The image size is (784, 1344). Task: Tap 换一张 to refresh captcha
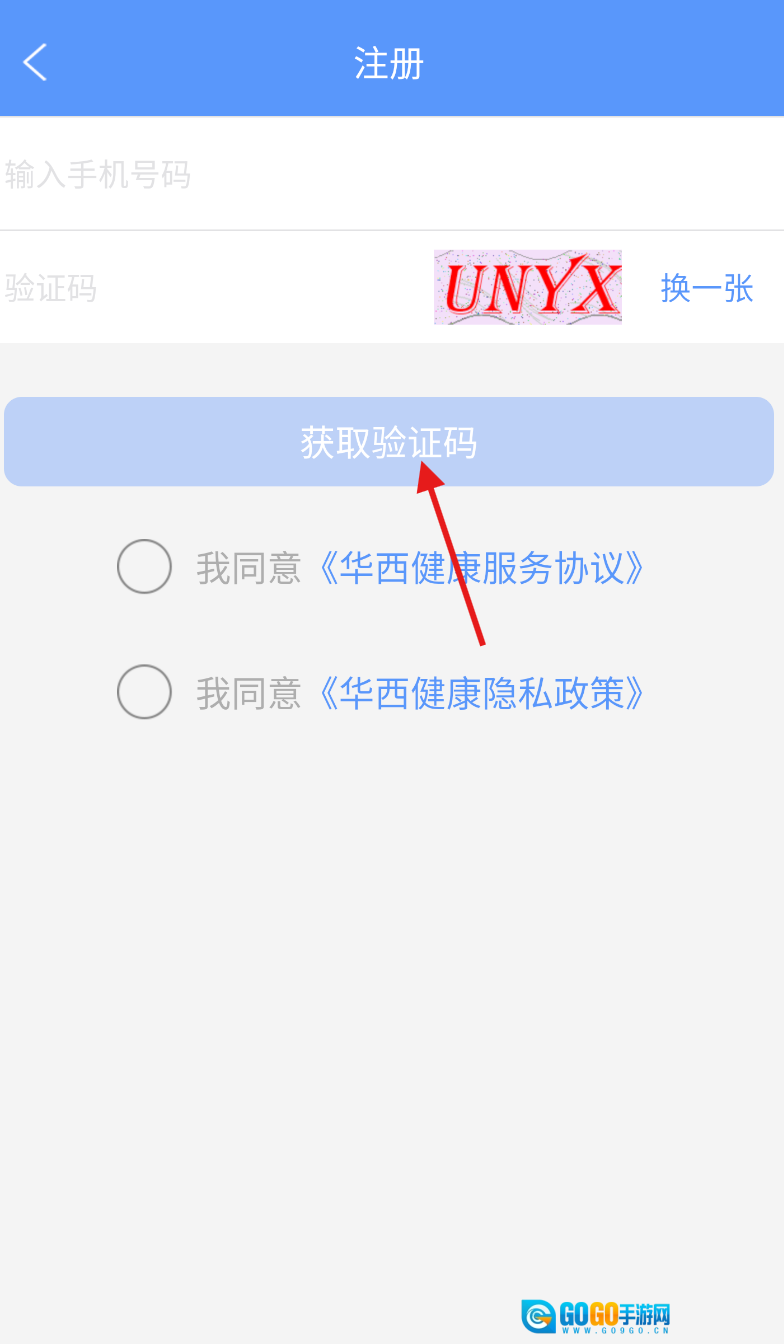[706, 288]
